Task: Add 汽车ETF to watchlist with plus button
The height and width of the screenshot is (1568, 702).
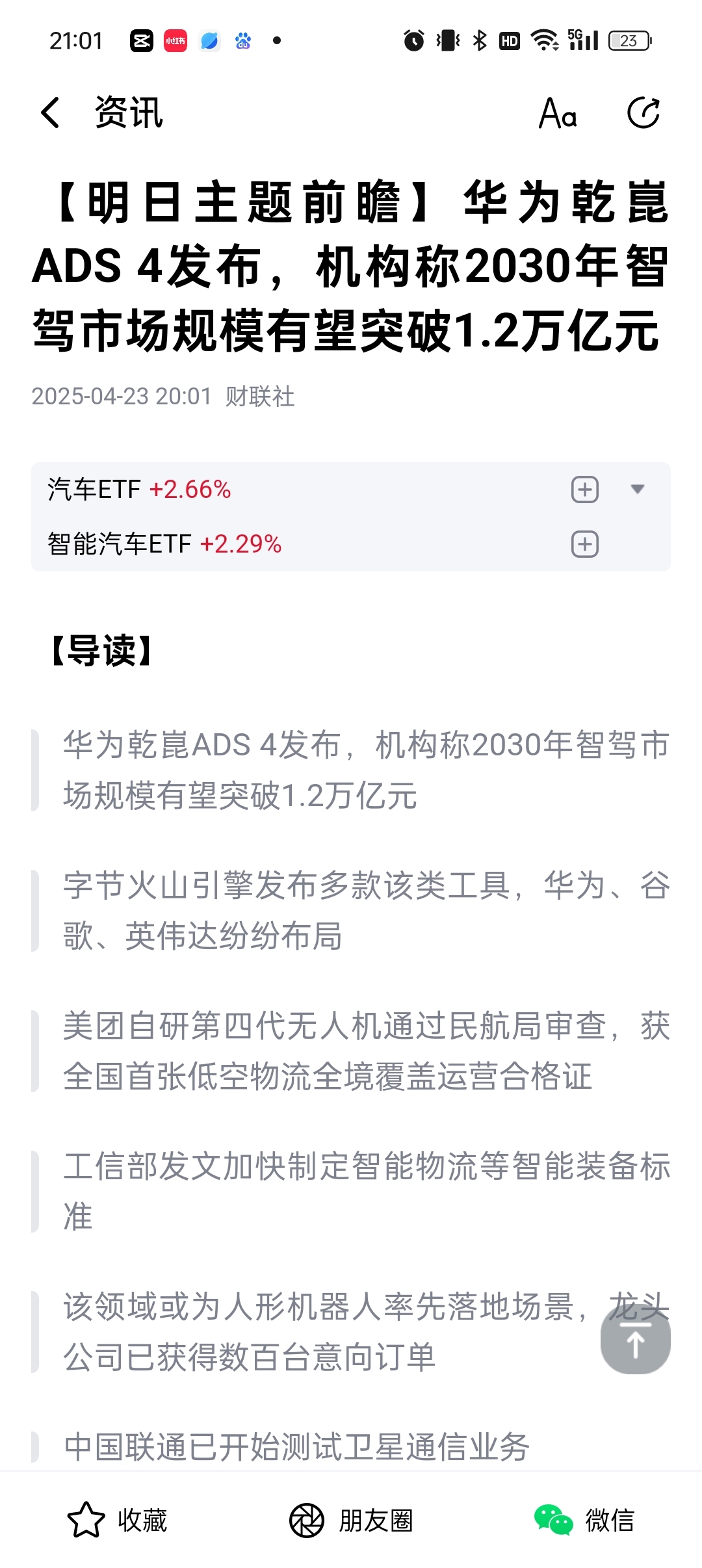Action: pyautogui.click(x=584, y=490)
